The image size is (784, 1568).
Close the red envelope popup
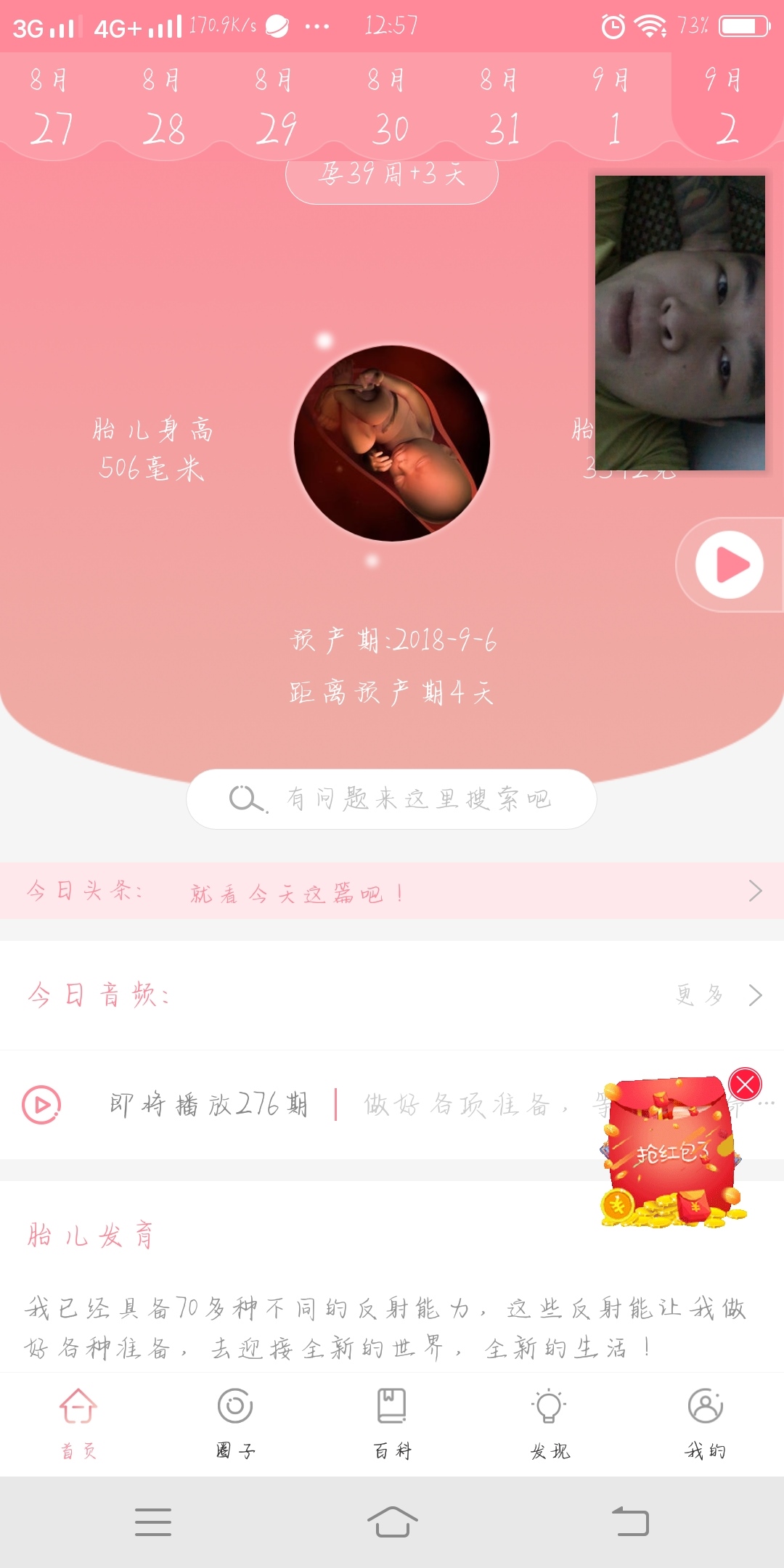(x=745, y=1085)
